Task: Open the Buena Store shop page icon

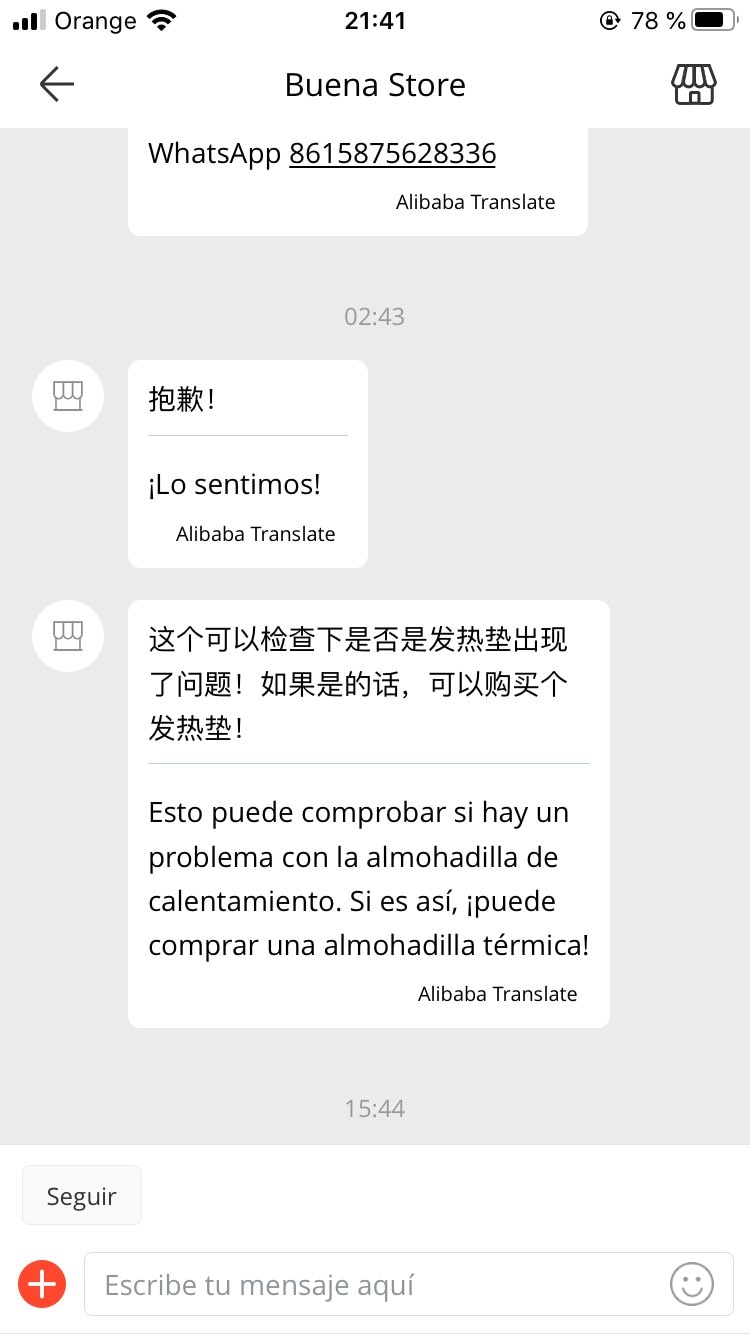Action: (693, 85)
